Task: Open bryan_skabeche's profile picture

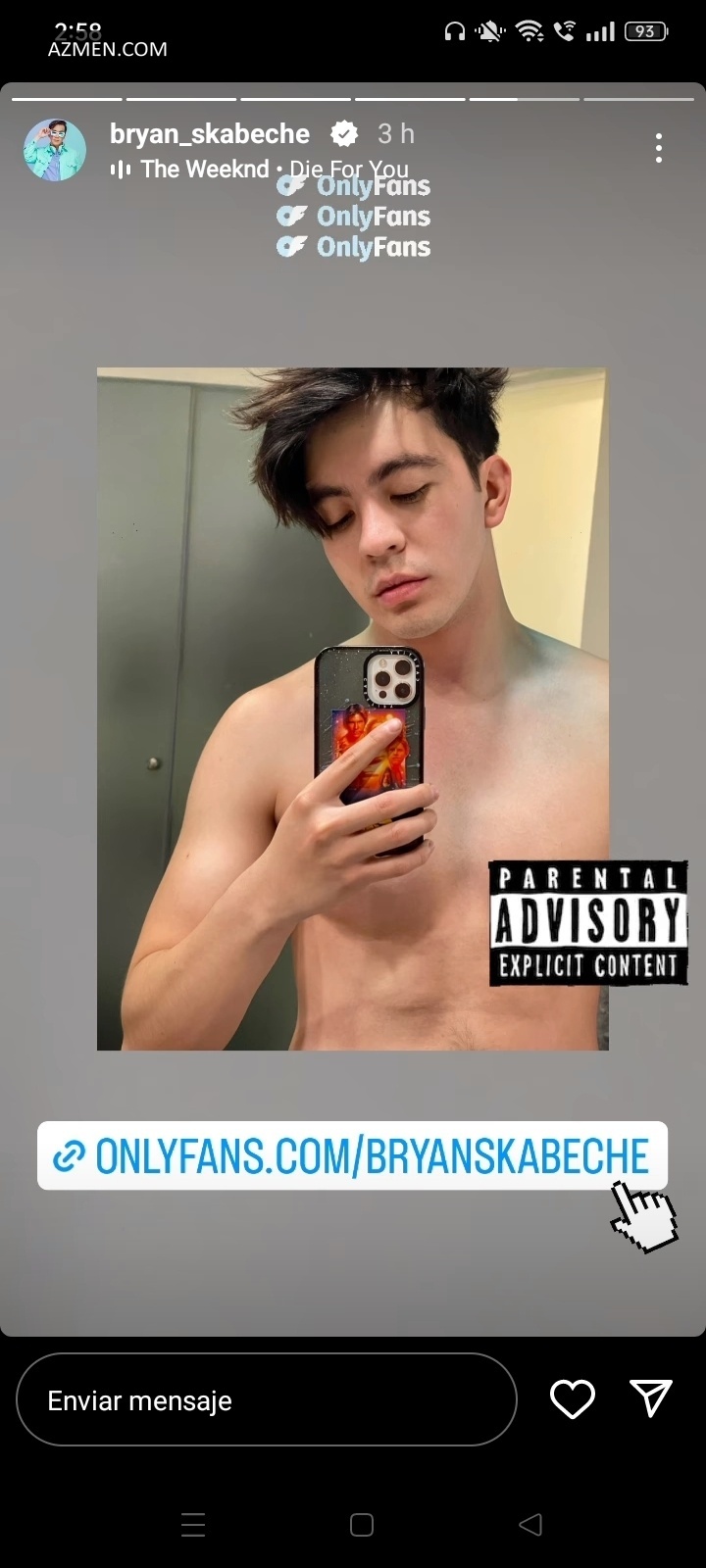Action: tap(54, 150)
